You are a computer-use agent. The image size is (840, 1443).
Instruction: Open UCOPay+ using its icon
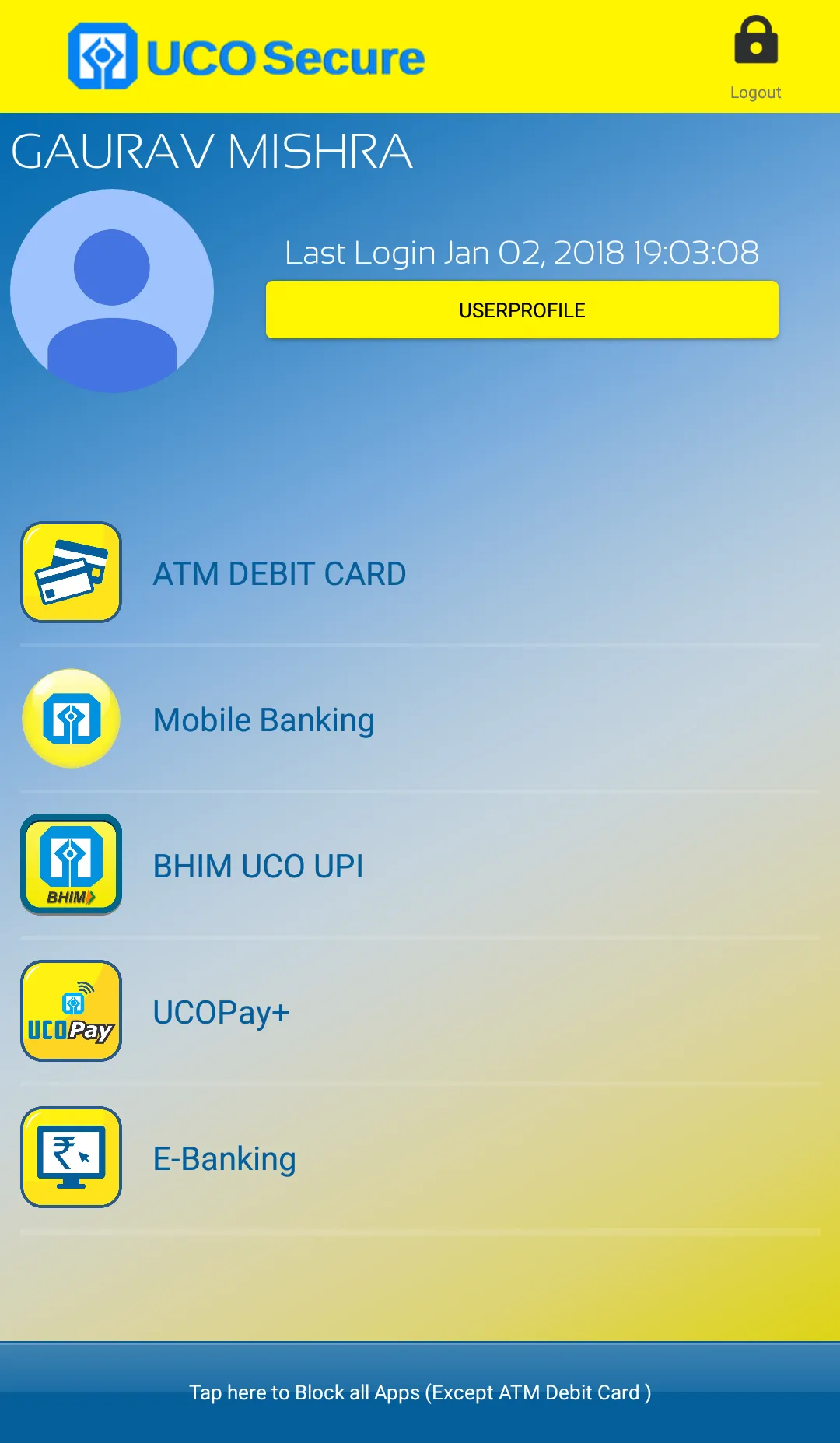(71, 1011)
